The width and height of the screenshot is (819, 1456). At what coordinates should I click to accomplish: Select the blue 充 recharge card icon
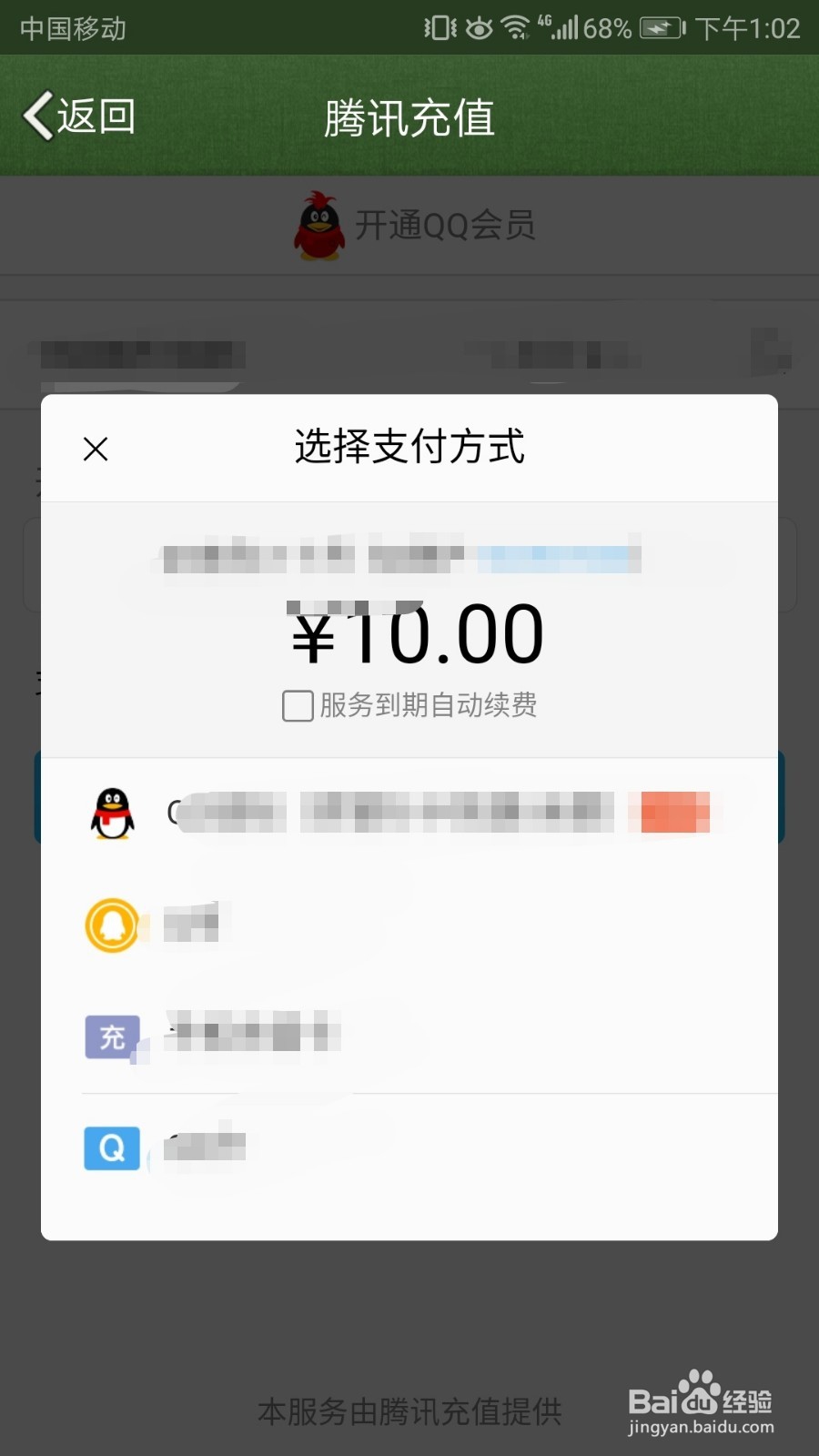111,1036
